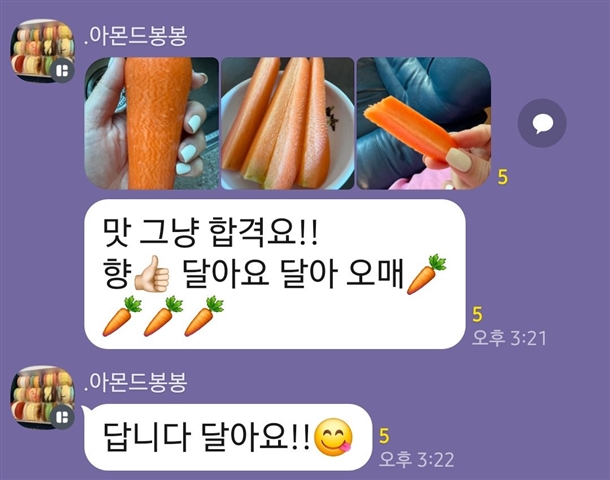View the photo of sliced carrots in bowl
Viewport: 610px width, 480px height.
tap(287, 123)
